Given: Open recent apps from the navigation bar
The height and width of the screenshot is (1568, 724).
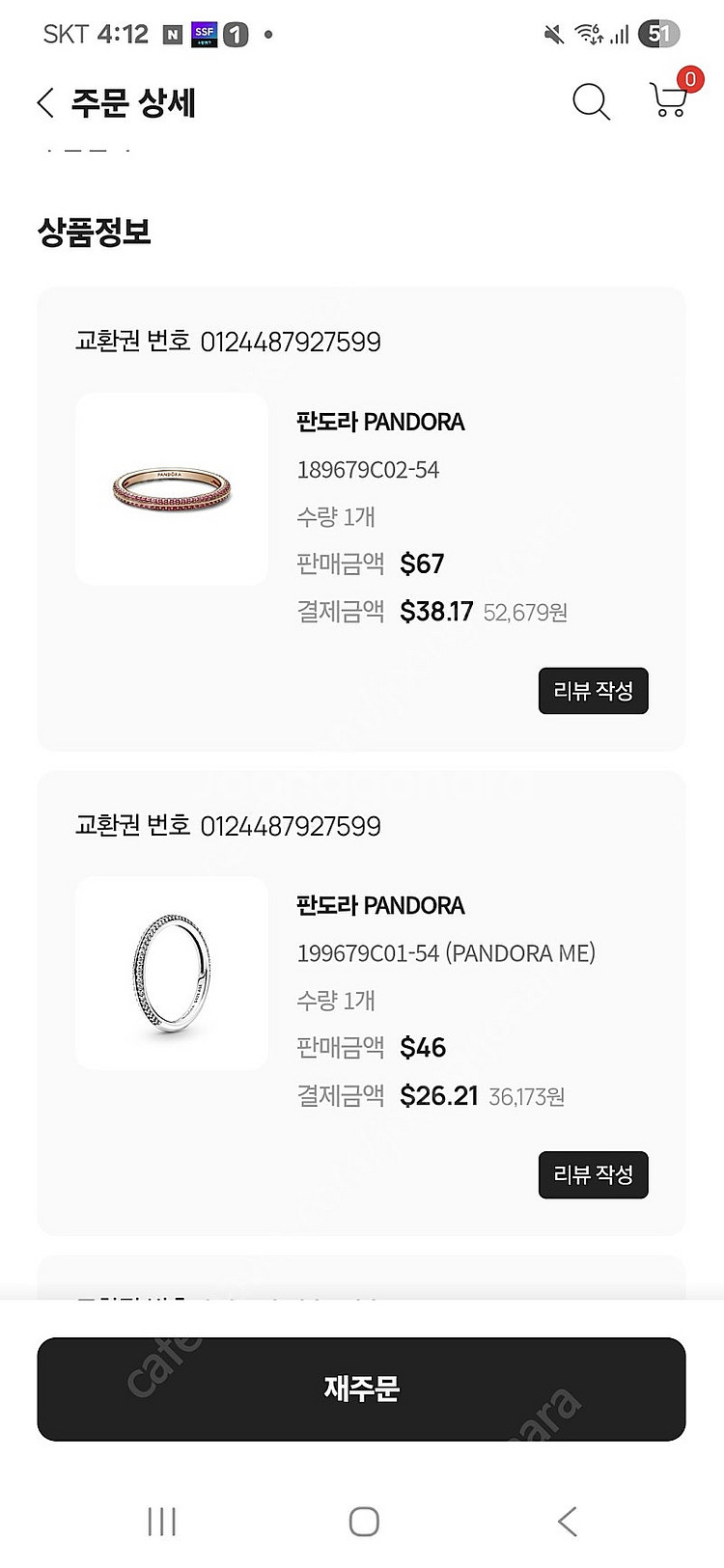Looking at the screenshot, I should point(161,1522).
